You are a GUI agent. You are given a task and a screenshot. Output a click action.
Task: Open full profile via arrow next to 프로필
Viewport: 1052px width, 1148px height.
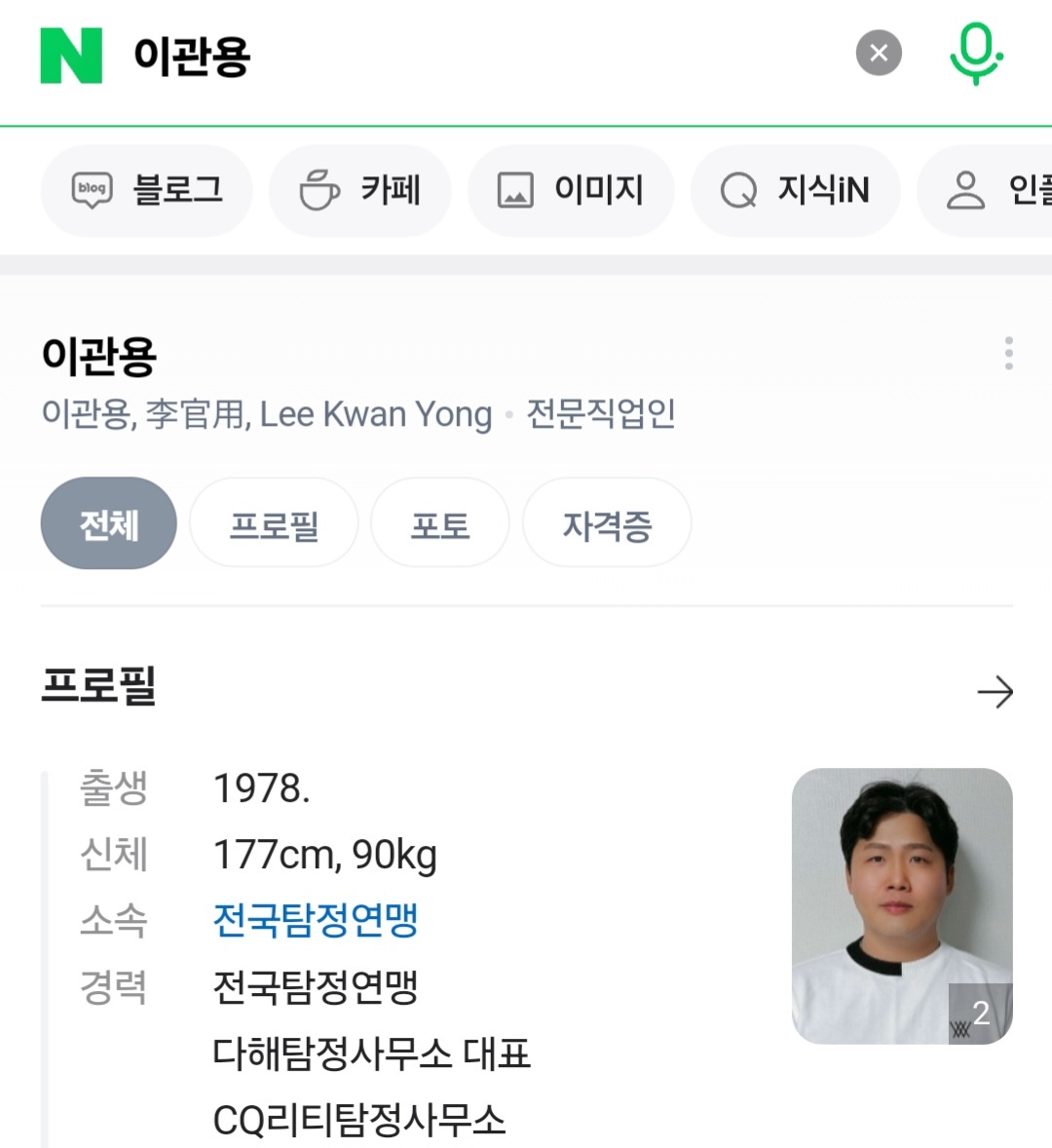pyautogui.click(x=995, y=692)
